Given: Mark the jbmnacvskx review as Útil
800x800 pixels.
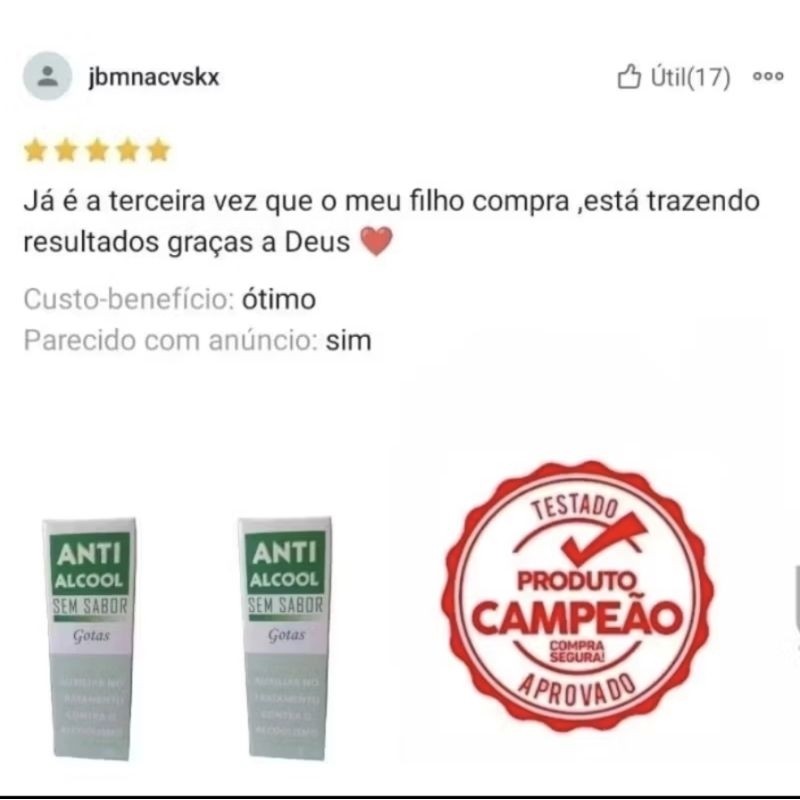Looking at the screenshot, I should coord(673,77).
